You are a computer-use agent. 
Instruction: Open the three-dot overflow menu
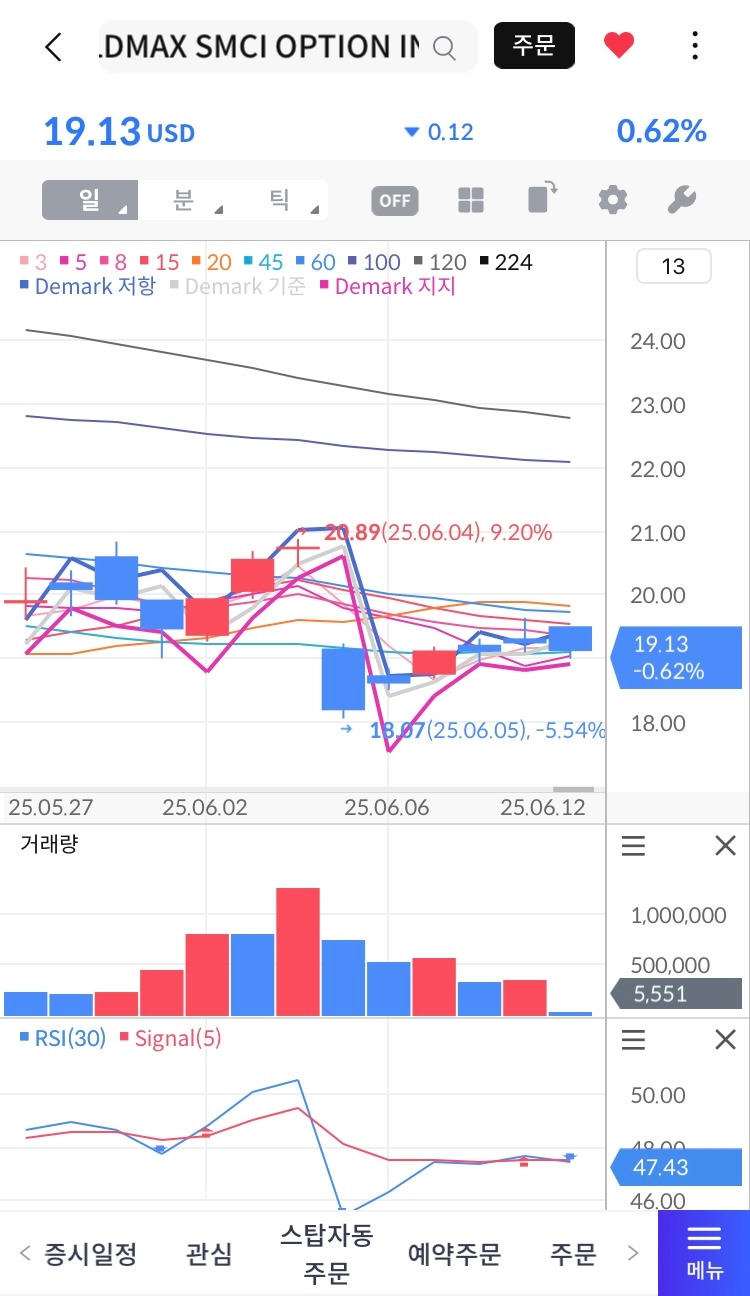coord(695,46)
